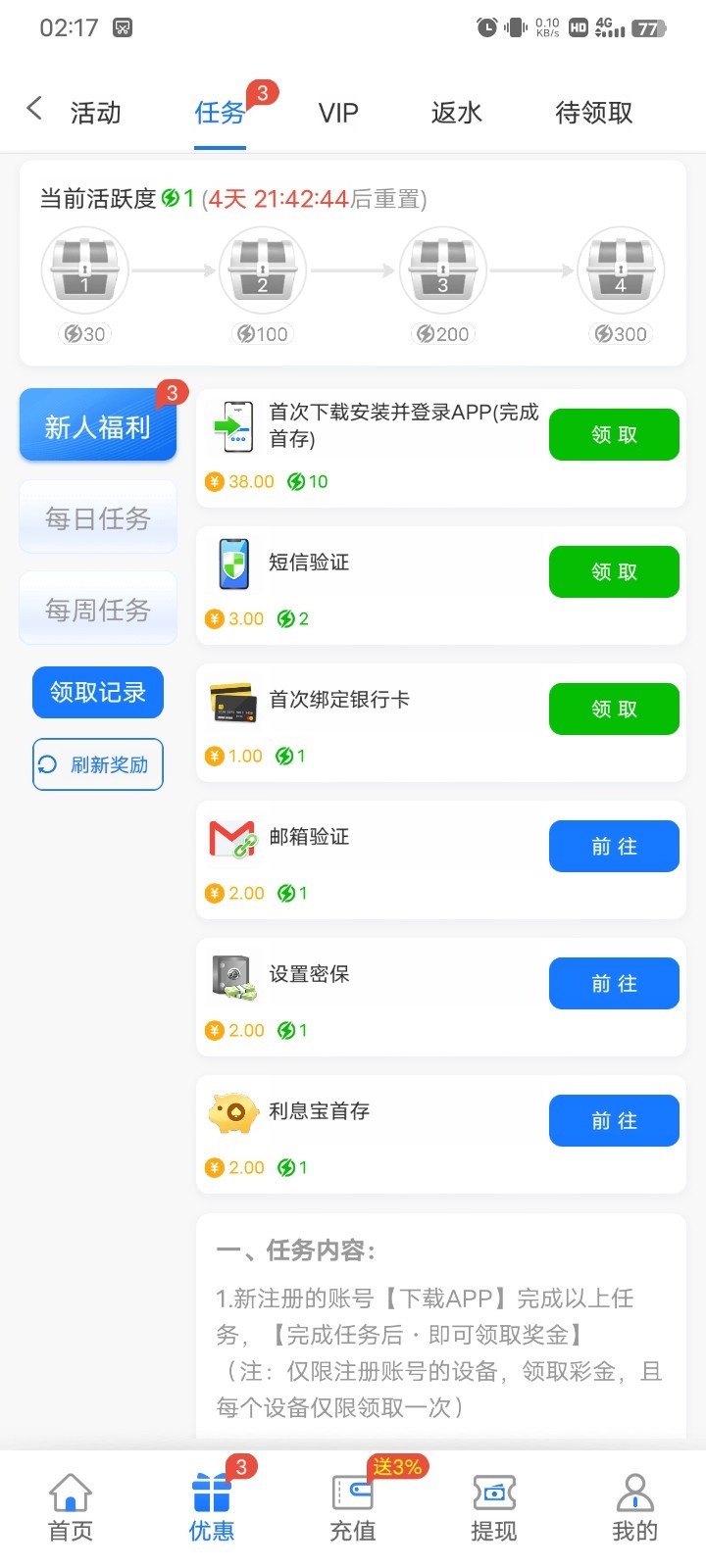Go to 利息宝首存 task
Viewport: 706px width, 1568px height.
pos(614,1120)
